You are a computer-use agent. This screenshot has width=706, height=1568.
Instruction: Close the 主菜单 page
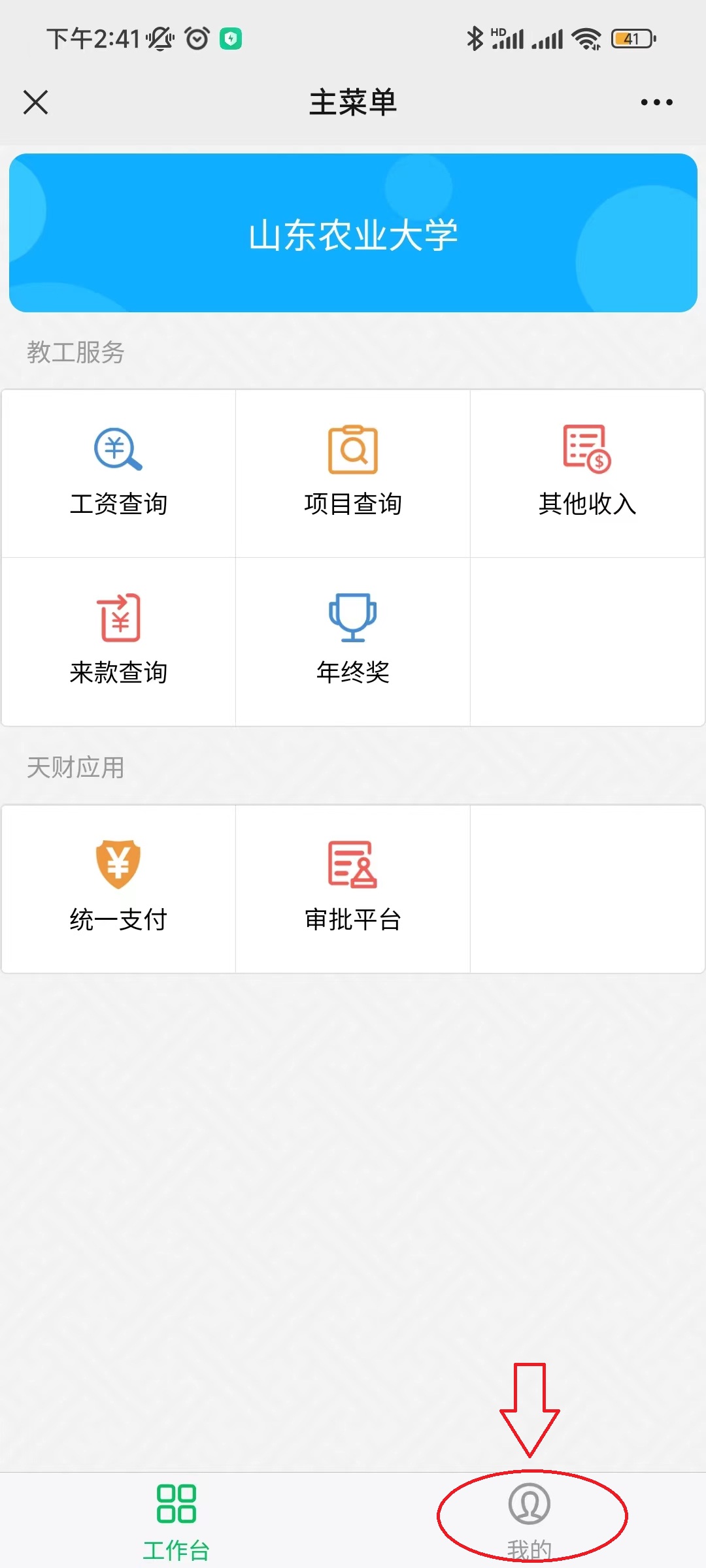36,102
